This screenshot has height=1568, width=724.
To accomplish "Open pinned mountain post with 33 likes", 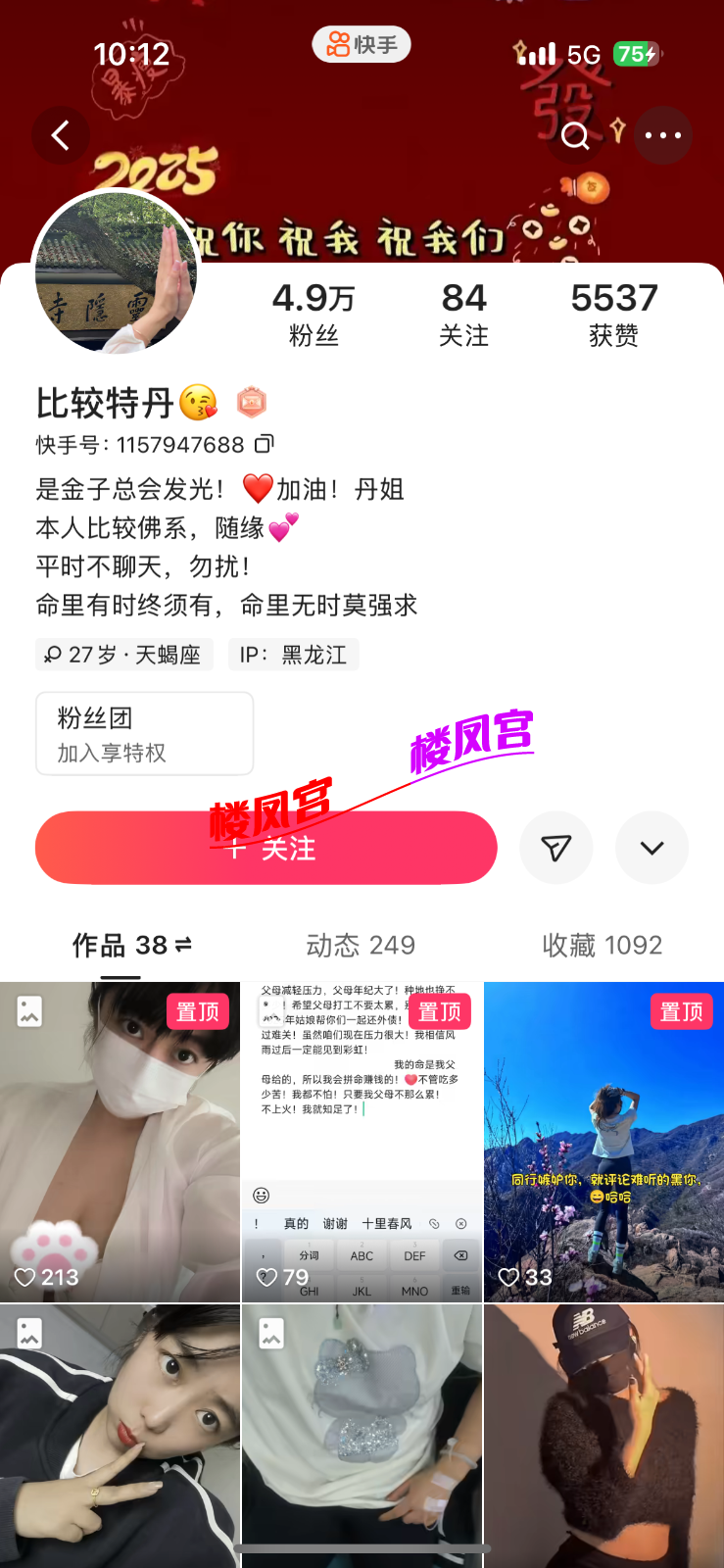I will [x=603, y=1142].
